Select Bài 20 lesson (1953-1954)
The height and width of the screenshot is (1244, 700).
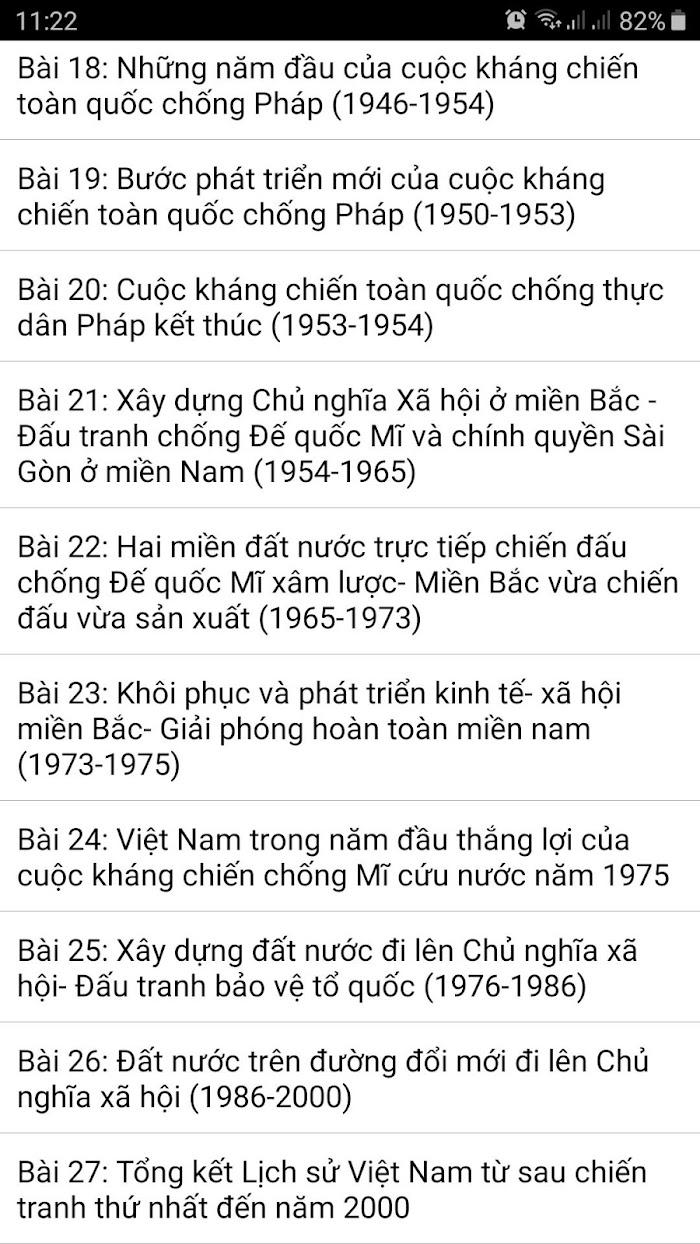click(x=340, y=307)
